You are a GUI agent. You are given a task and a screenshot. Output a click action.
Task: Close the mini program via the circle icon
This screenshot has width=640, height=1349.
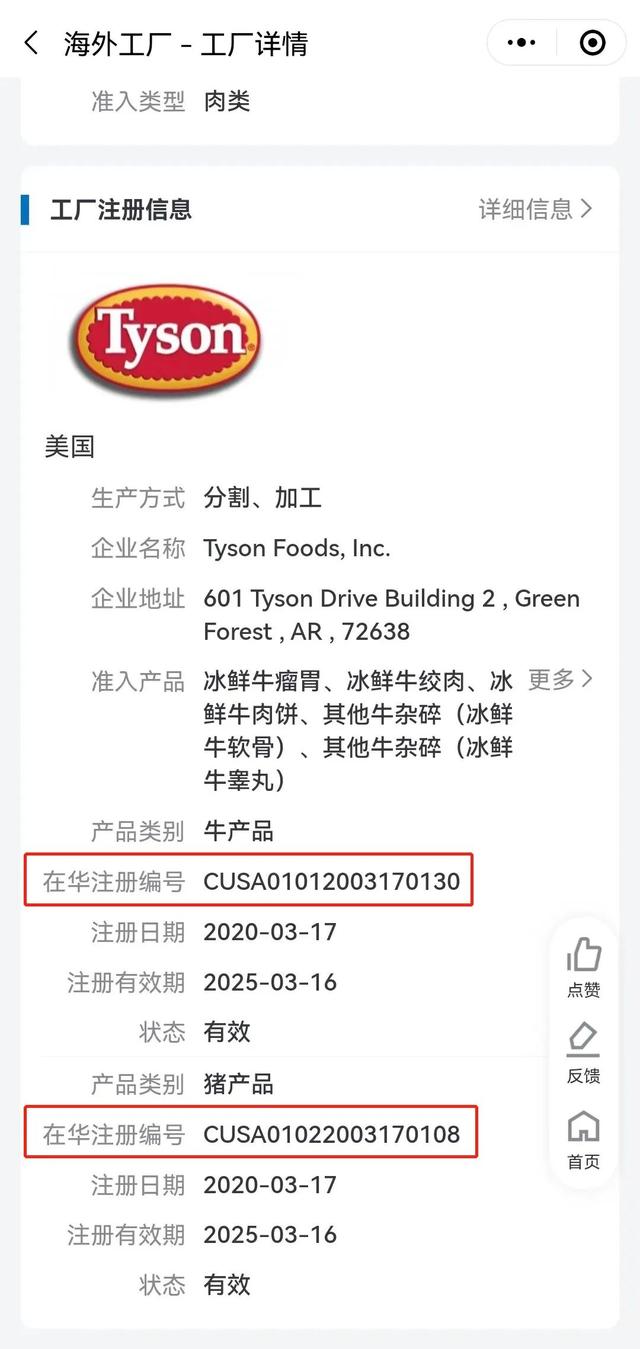point(592,43)
